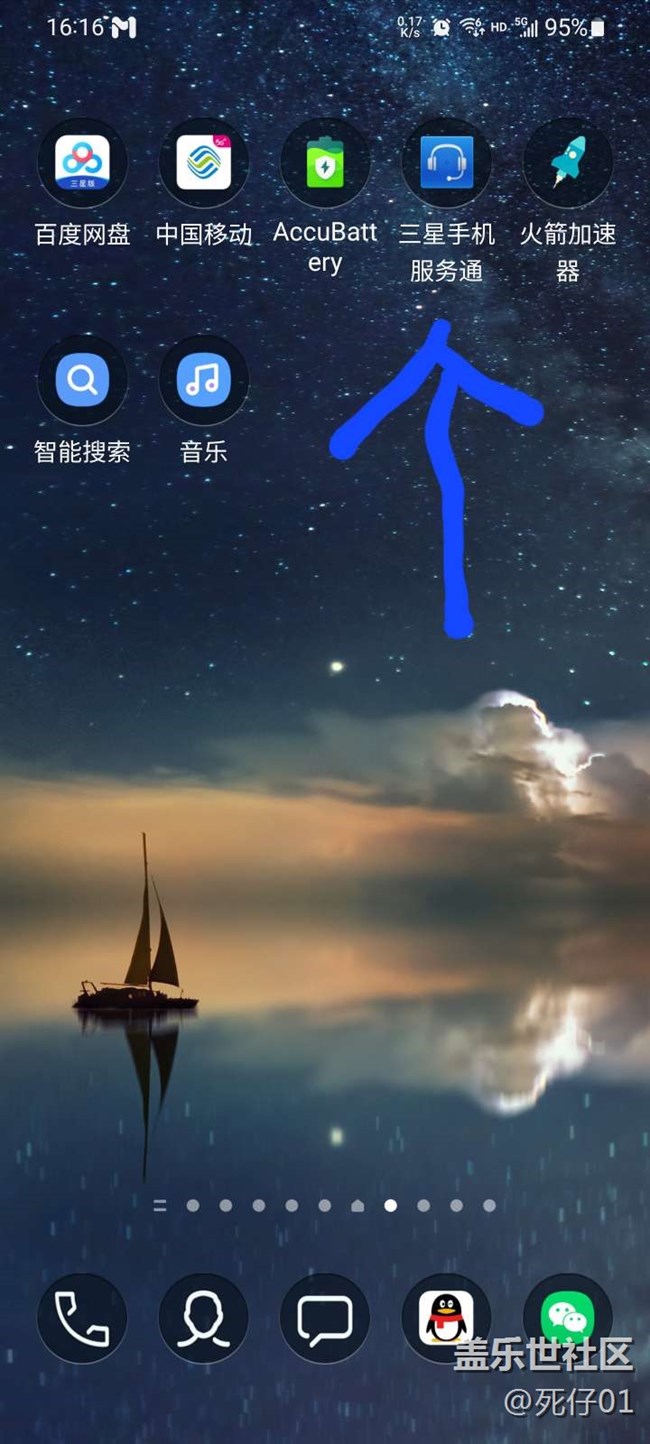The width and height of the screenshot is (650, 1444).
Task: Open AccuBattery
Action: (x=325, y=163)
